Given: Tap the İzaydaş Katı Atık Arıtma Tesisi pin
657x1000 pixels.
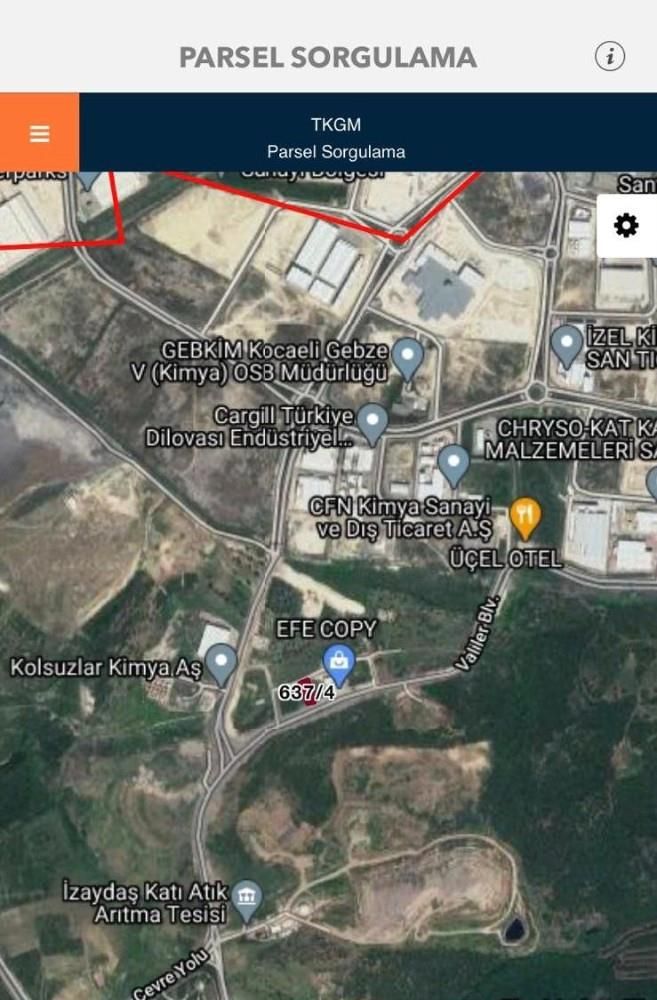Looking at the screenshot, I should [x=247, y=898].
